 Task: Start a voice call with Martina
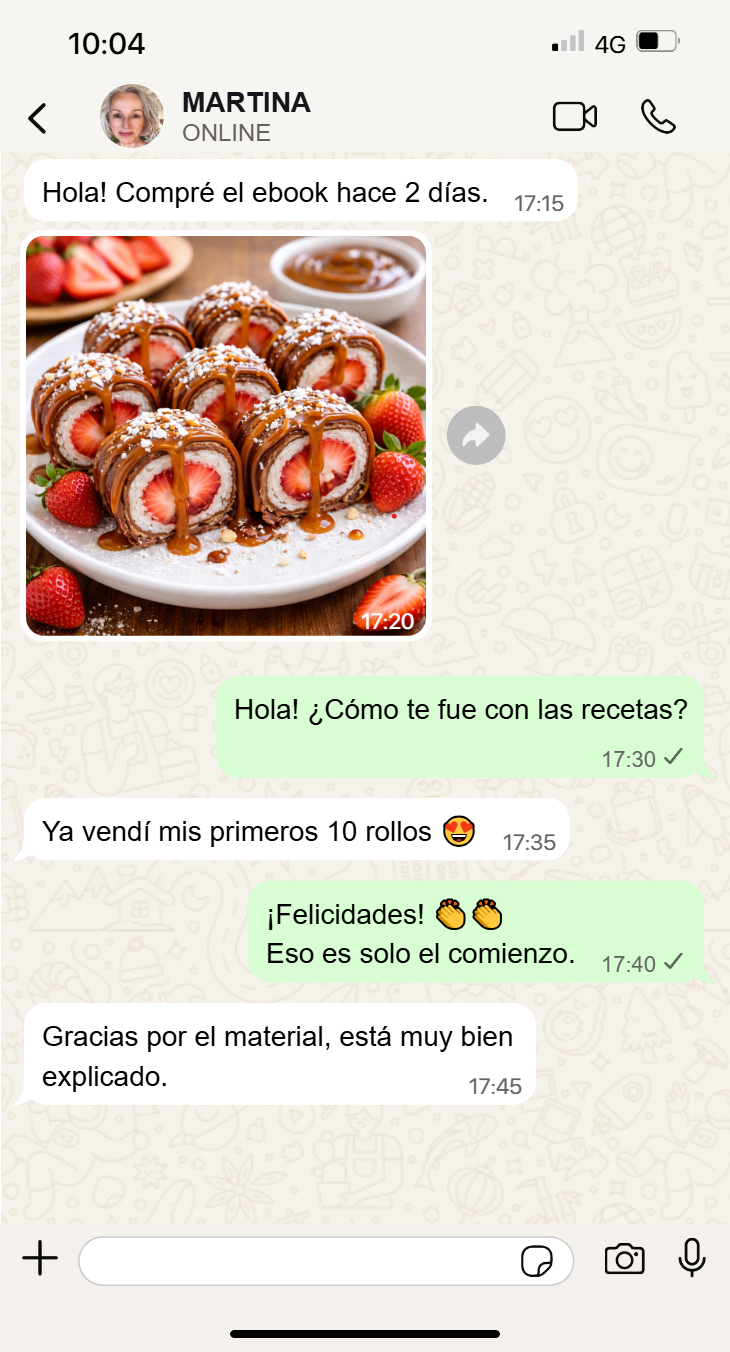(658, 117)
